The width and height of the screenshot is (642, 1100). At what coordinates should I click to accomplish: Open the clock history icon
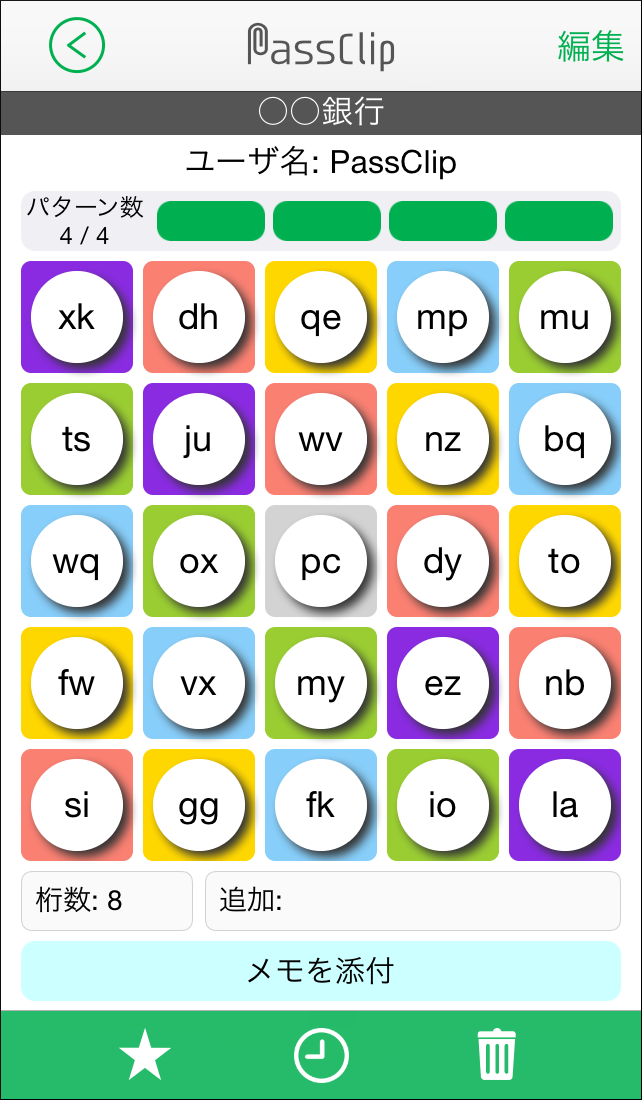click(x=321, y=1056)
